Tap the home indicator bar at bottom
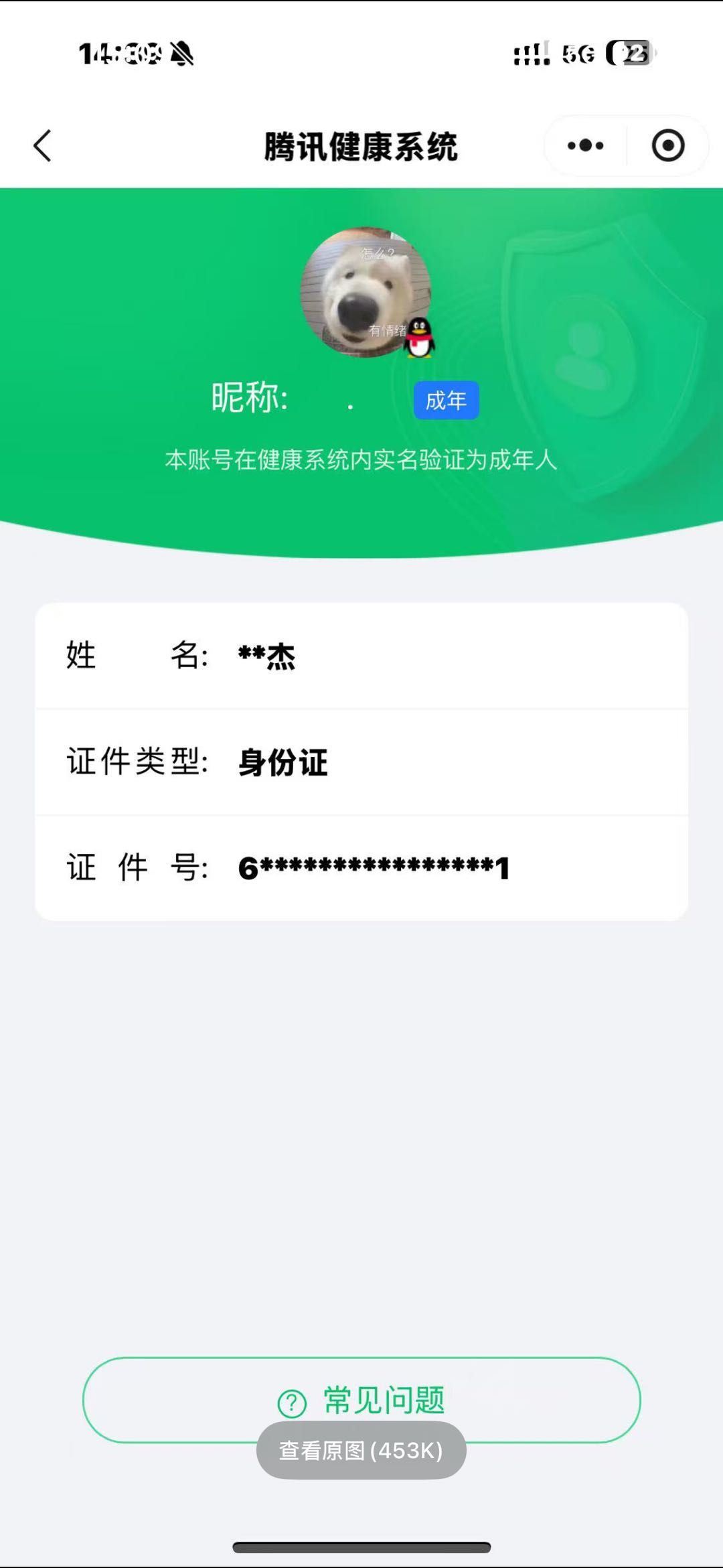 [361, 1549]
